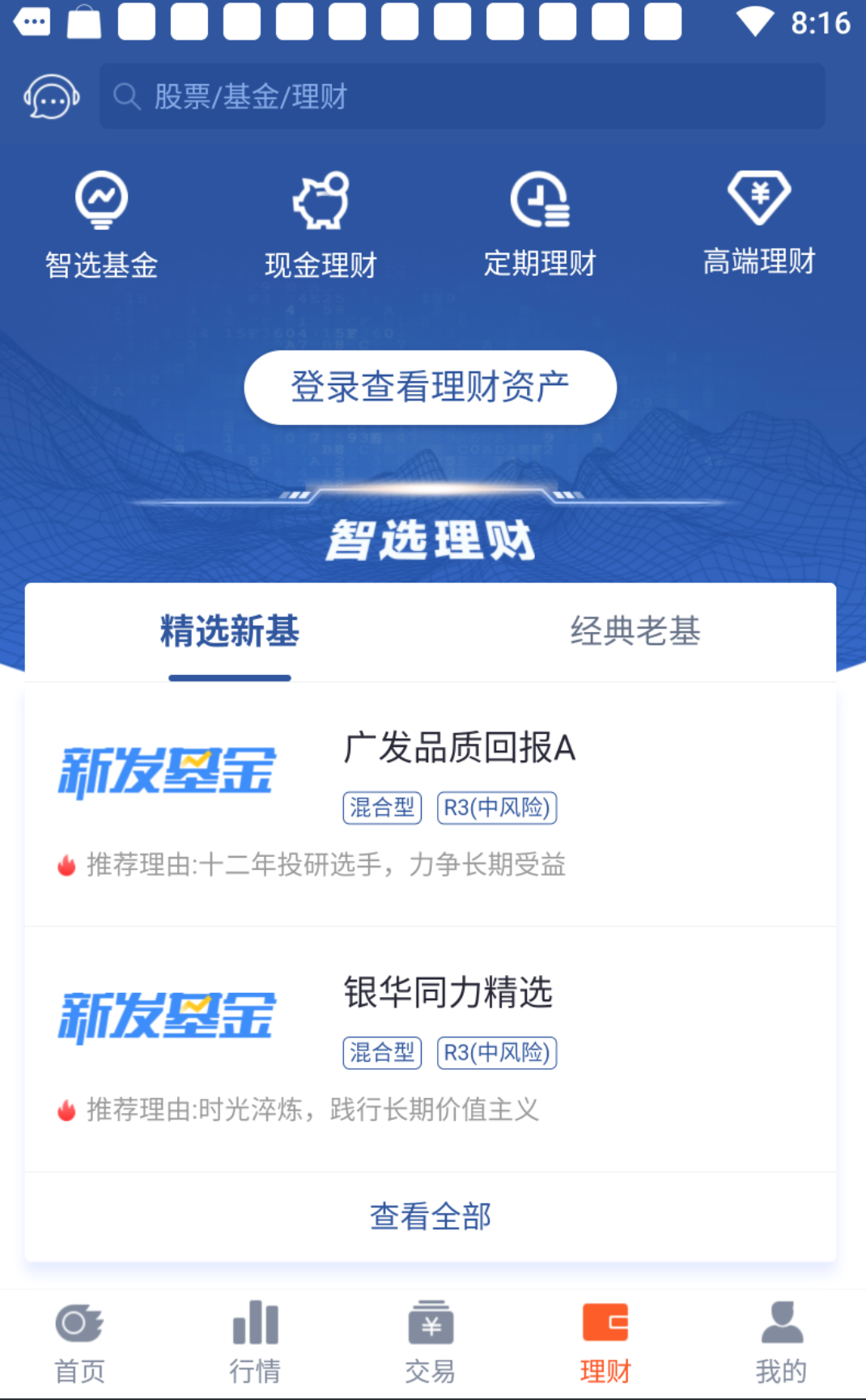Switch to the 经典老基 tab
866x1400 pixels.
coord(635,632)
